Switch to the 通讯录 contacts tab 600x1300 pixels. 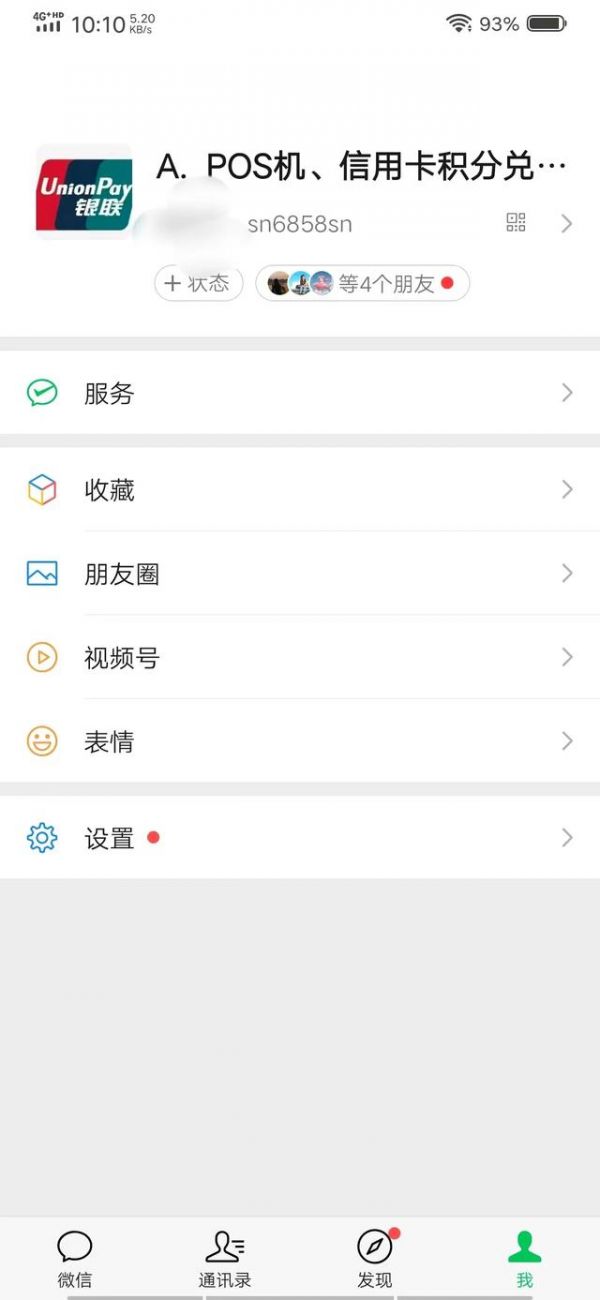coord(225,1258)
